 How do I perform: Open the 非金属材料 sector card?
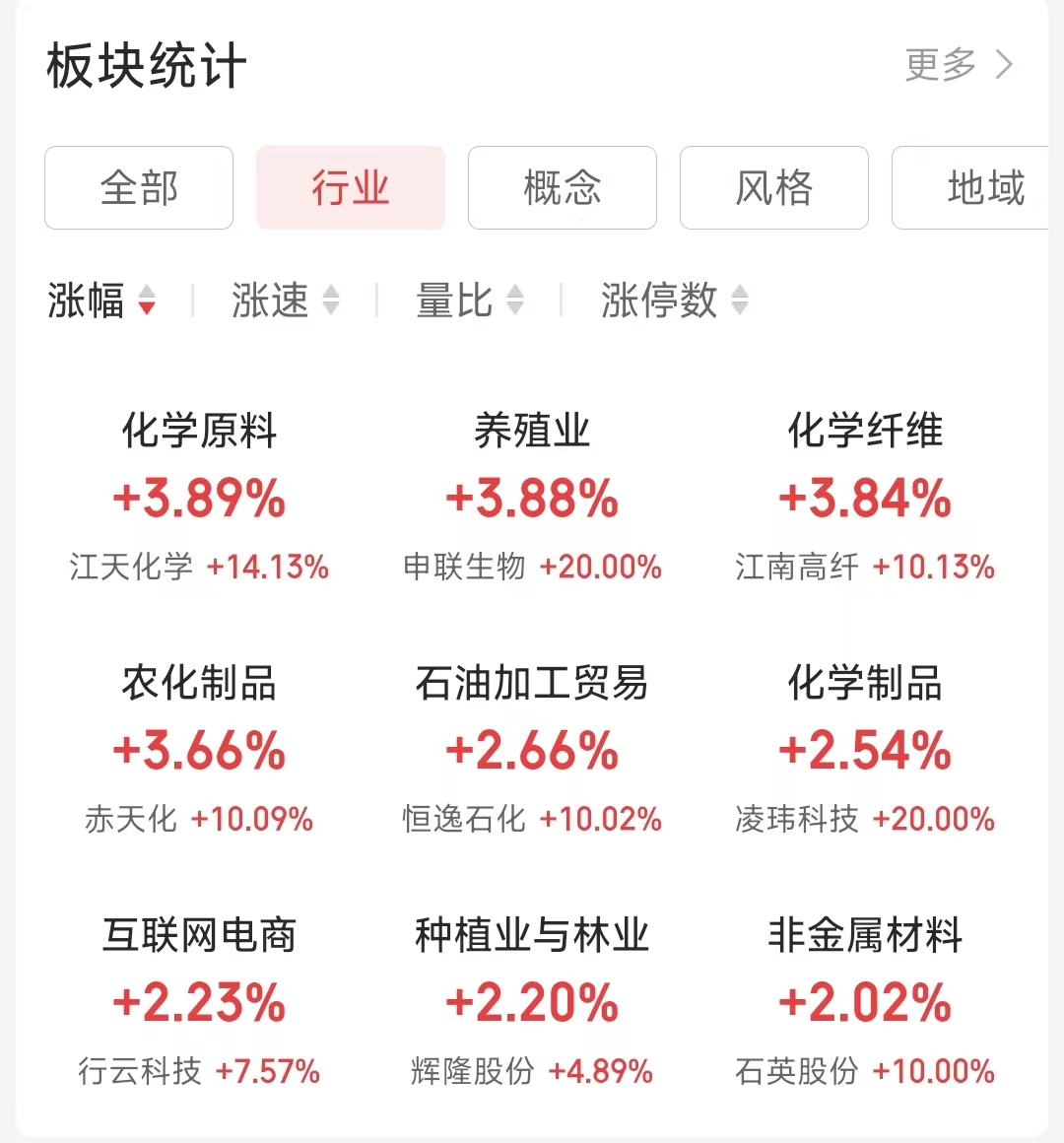[x=865, y=1002]
